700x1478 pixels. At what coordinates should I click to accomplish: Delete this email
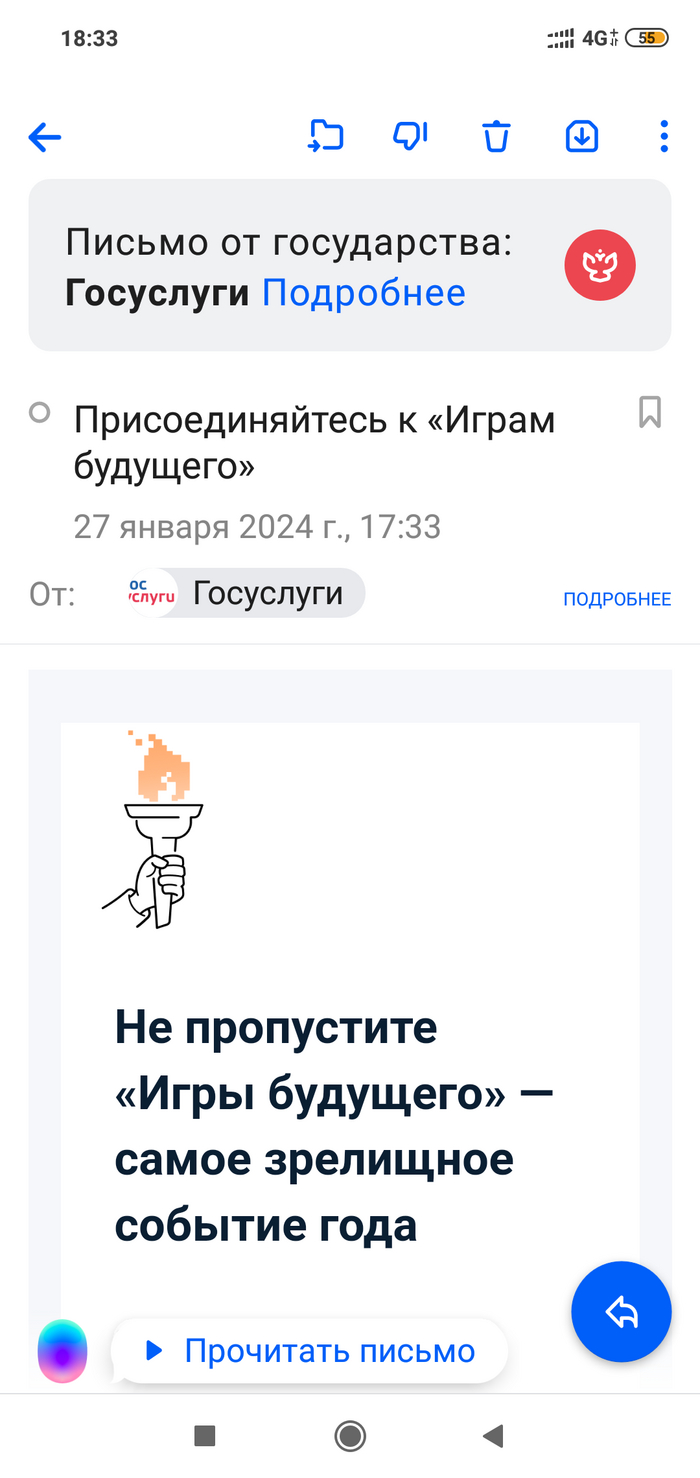point(496,136)
